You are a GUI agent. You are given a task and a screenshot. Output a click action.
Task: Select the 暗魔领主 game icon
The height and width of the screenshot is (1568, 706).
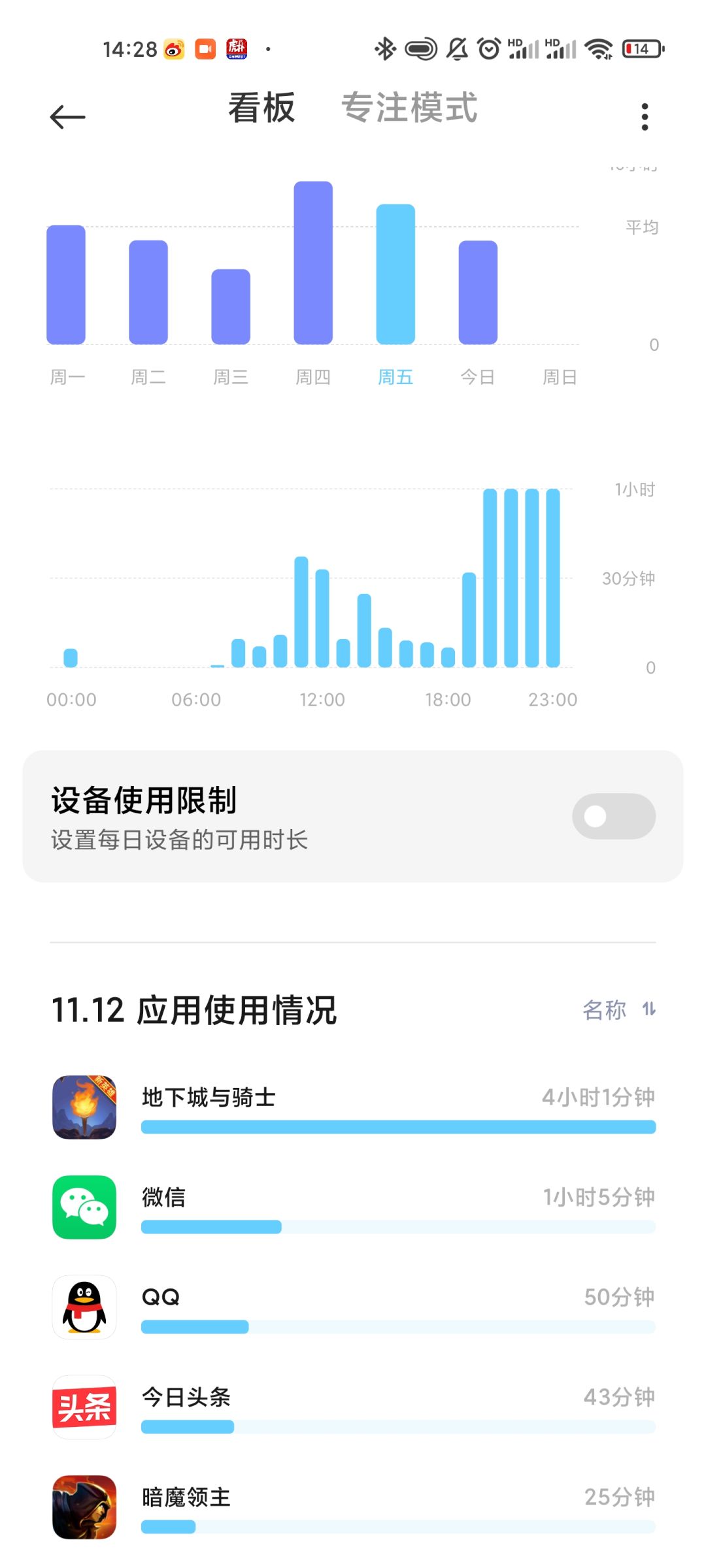(84, 1509)
